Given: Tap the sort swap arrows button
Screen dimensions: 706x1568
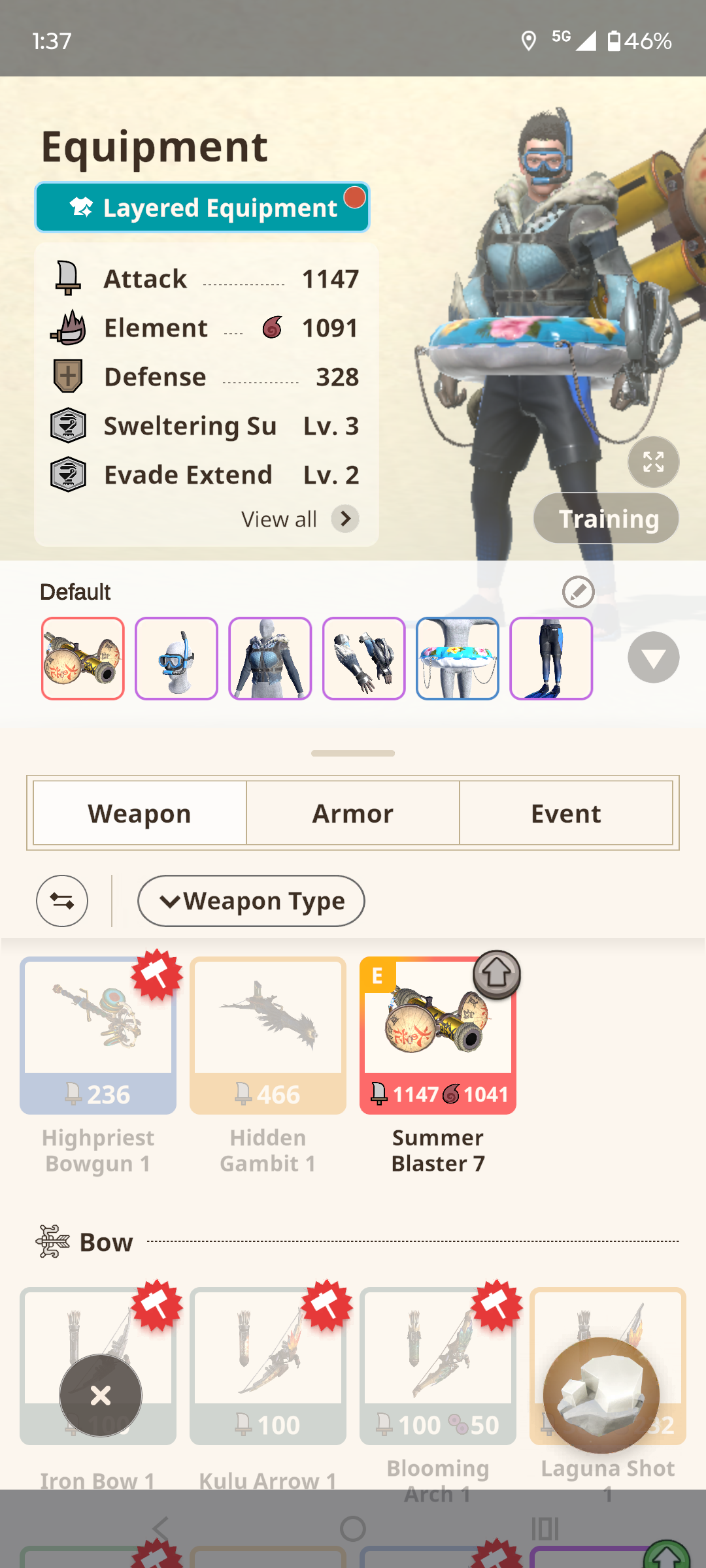Looking at the screenshot, I should [x=62, y=901].
